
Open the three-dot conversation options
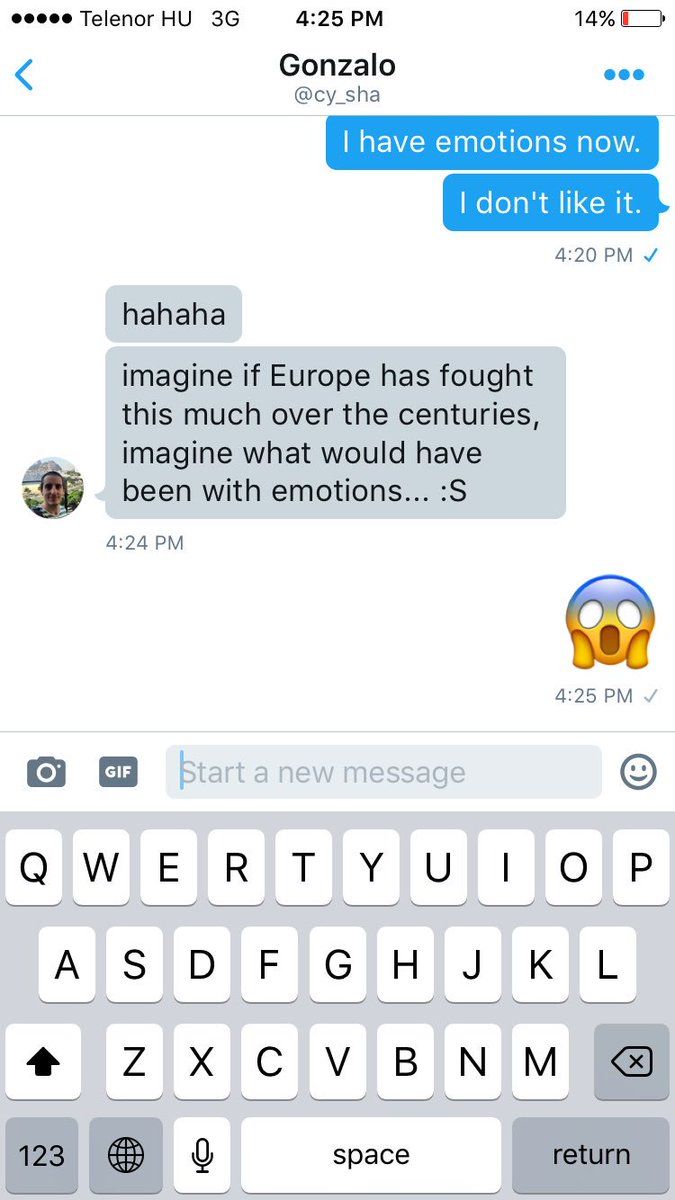(x=624, y=75)
